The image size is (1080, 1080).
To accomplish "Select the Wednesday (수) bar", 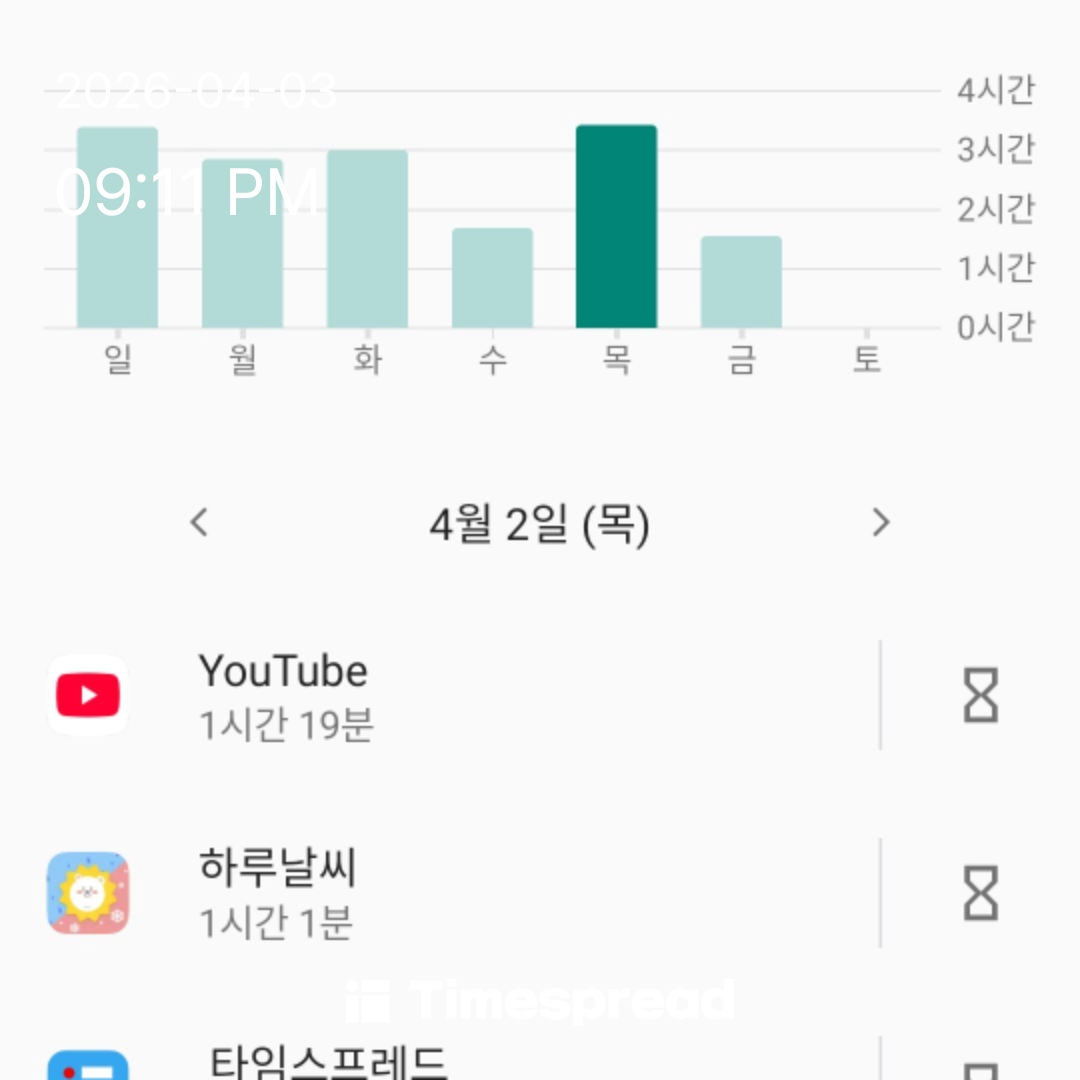I will tap(492, 279).
